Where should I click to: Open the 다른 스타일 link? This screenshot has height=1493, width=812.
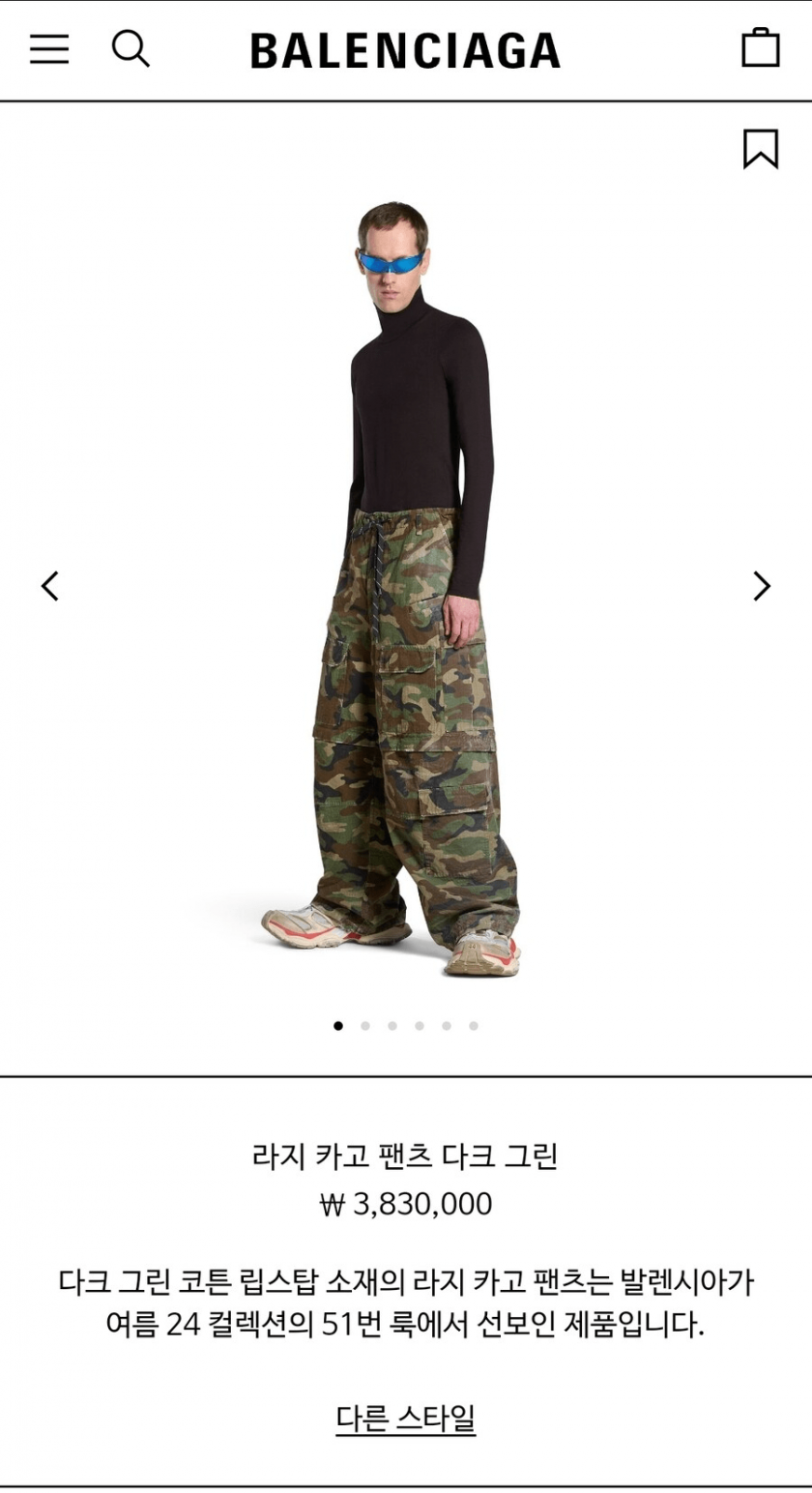[x=406, y=1419]
